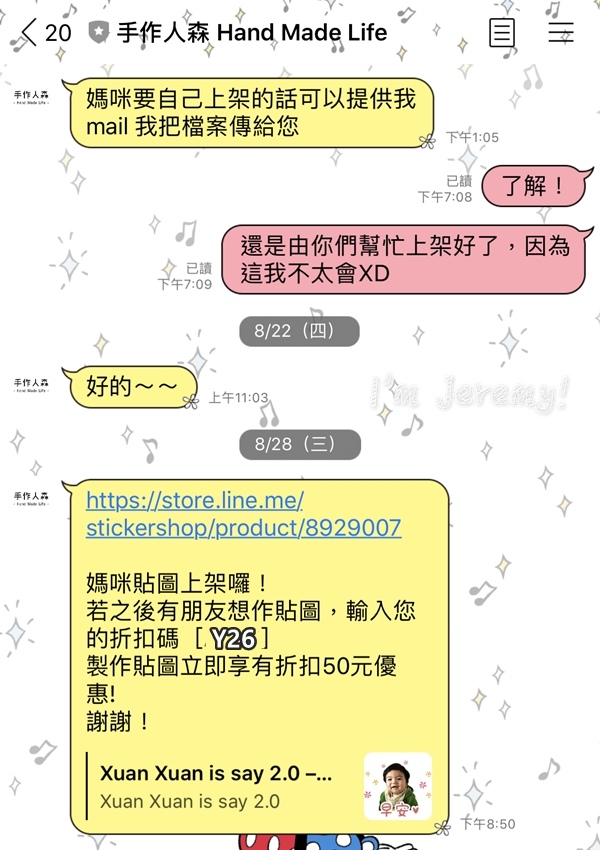The image size is (600, 850).
Task: Tap the 手作人森 avatar beside the 好的 message
Action: click(33, 385)
